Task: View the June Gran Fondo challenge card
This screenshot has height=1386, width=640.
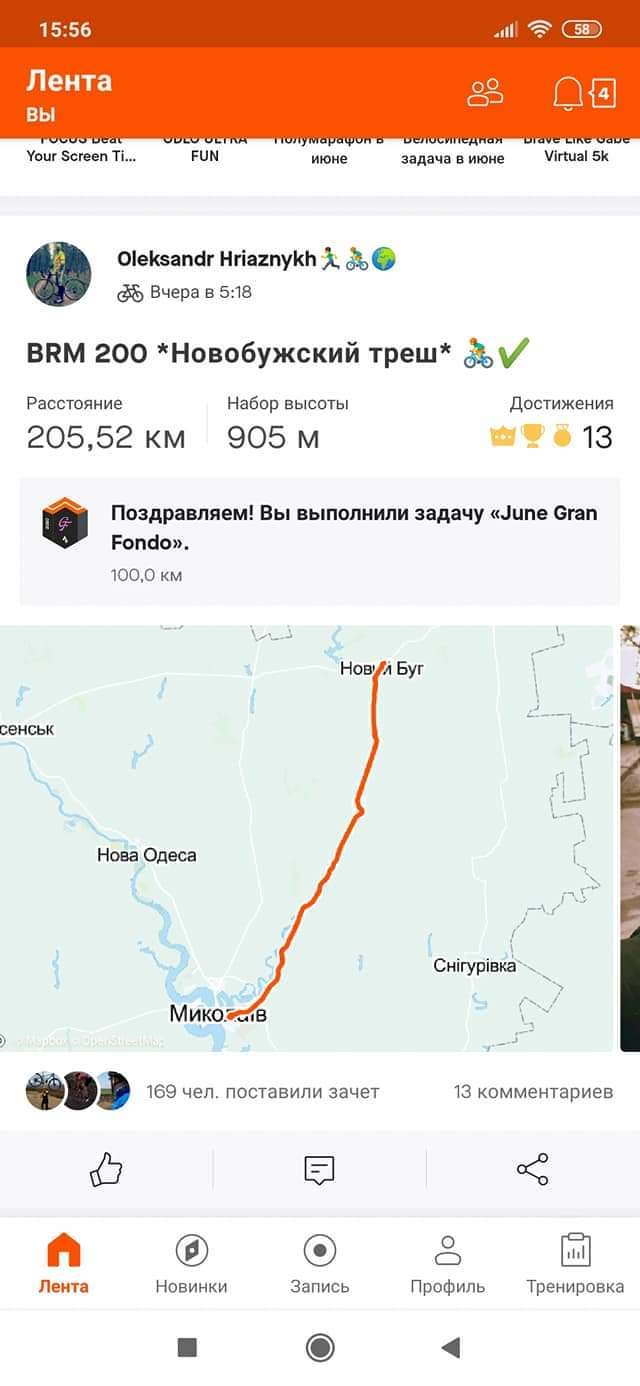Action: click(319, 541)
